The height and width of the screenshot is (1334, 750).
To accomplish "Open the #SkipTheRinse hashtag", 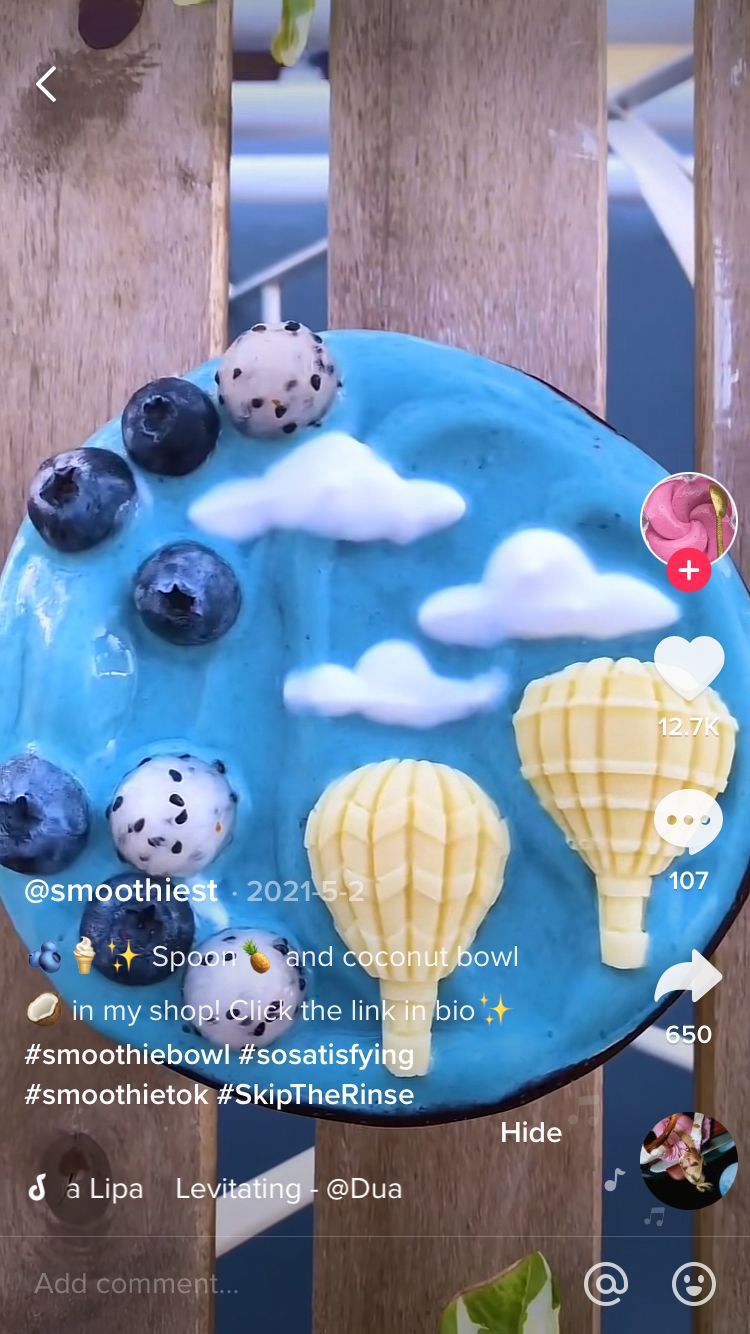I will point(316,1094).
